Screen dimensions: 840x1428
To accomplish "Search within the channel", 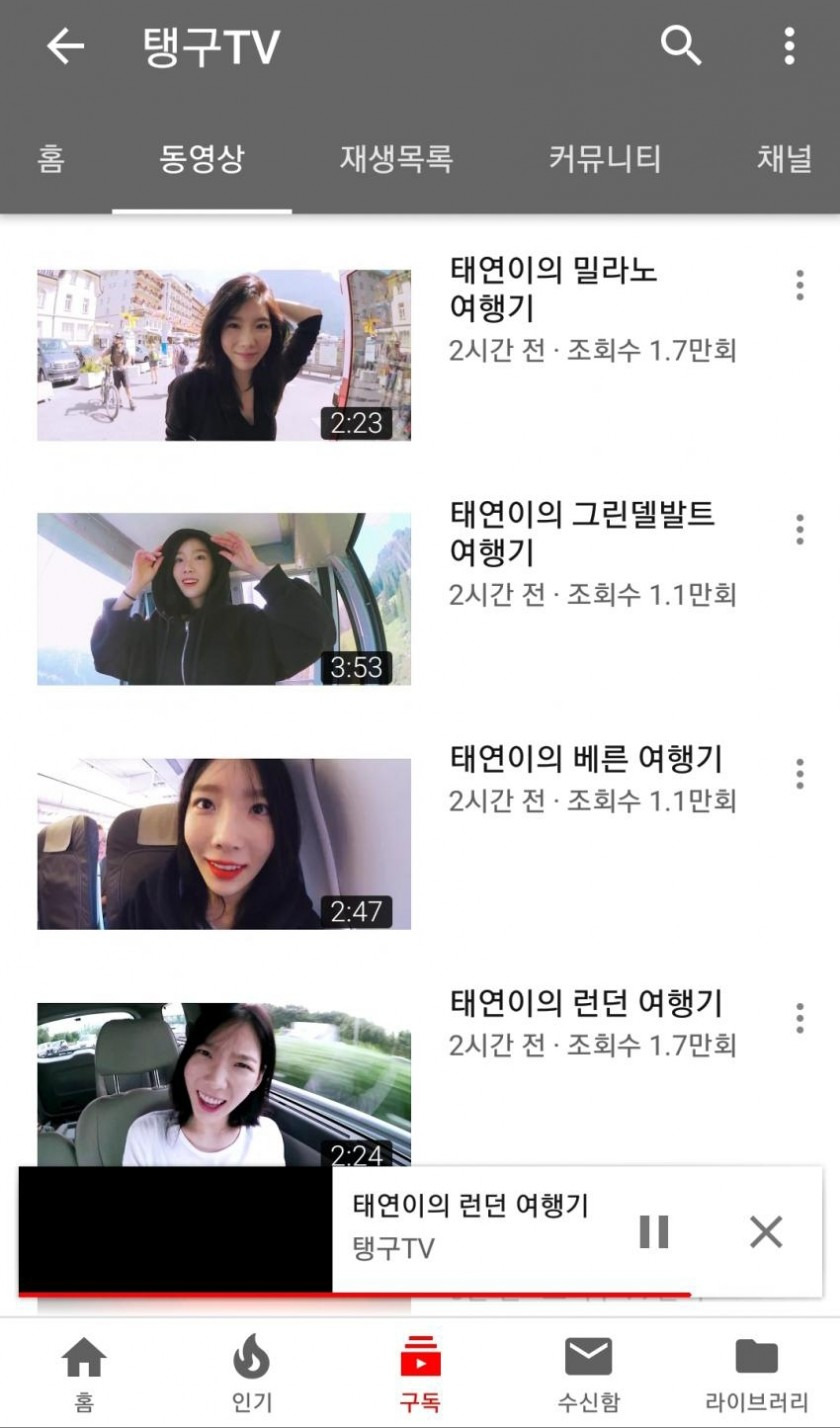I will coord(681,46).
